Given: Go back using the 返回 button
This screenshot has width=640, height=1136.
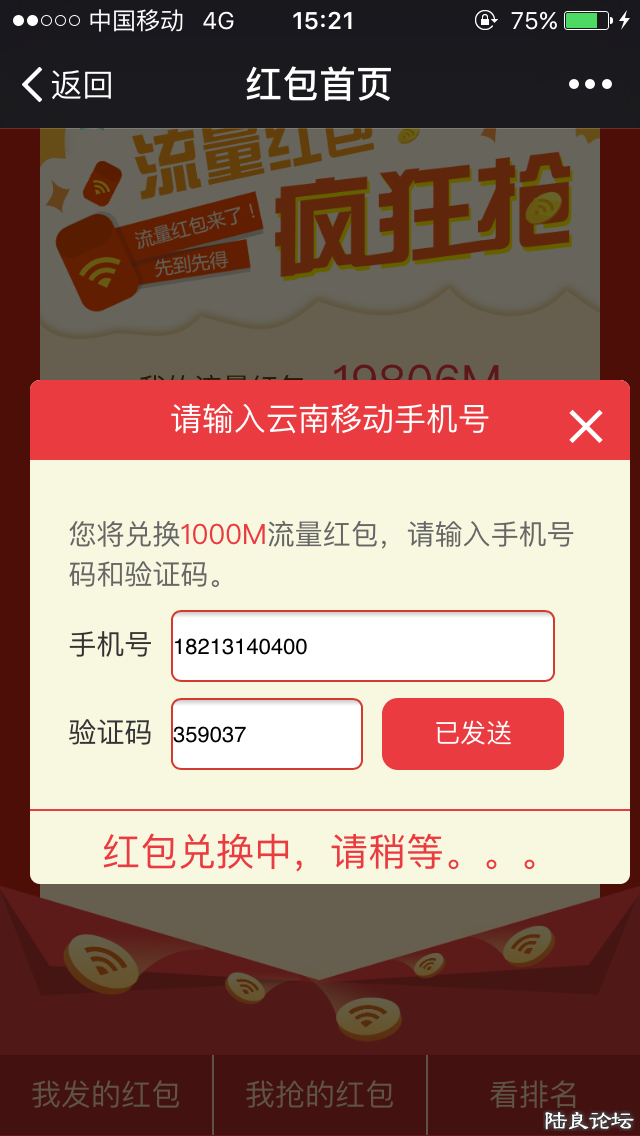Looking at the screenshot, I should [66, 85].
